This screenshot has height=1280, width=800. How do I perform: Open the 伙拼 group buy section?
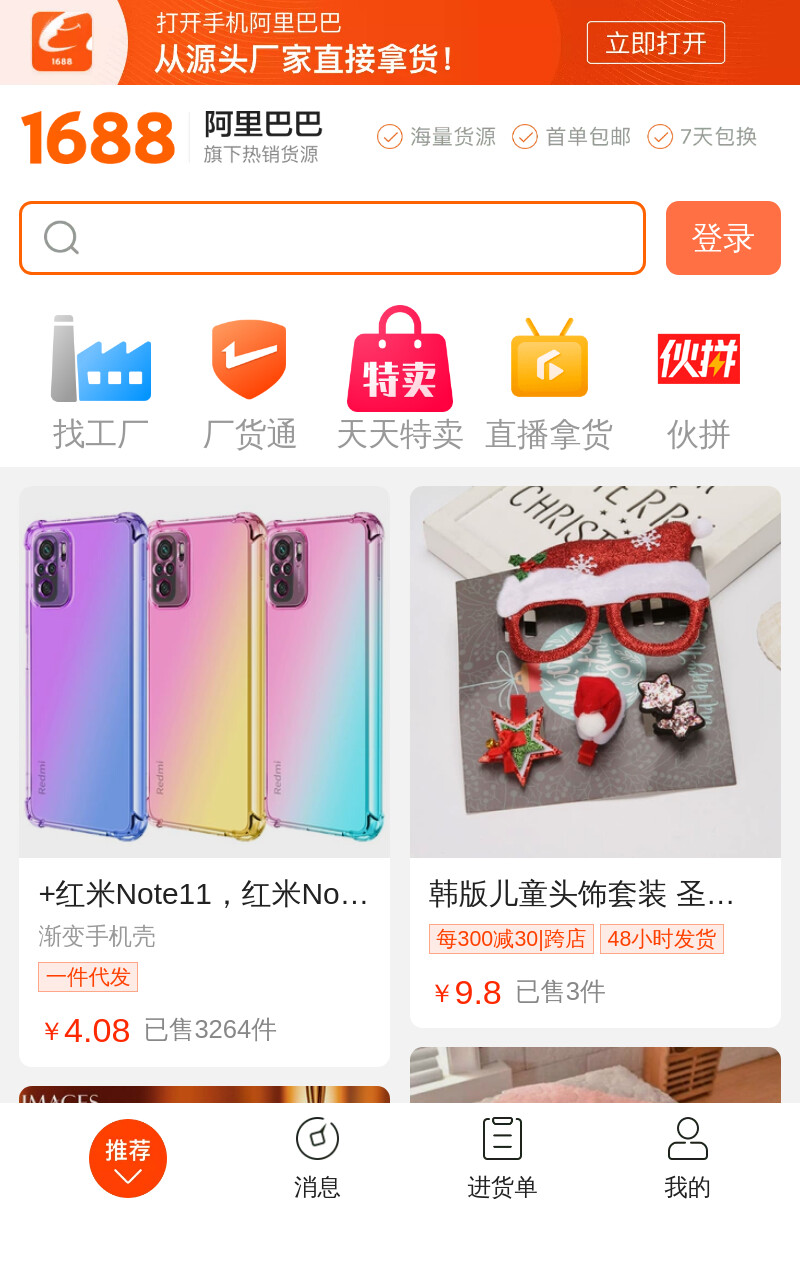[x=698, y=380]
